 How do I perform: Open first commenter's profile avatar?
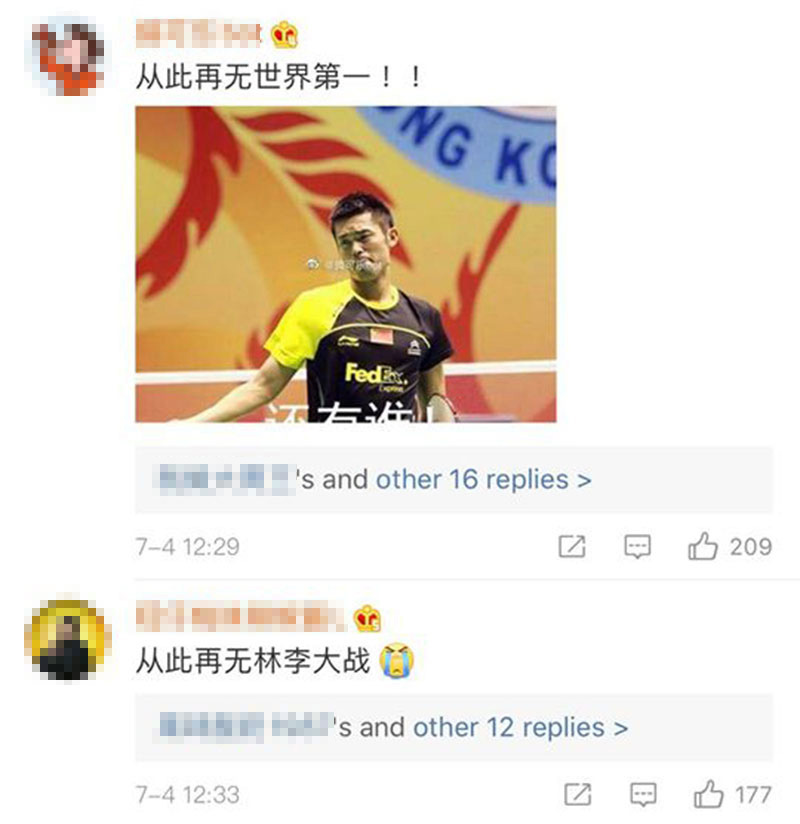(x=68, y=58)
